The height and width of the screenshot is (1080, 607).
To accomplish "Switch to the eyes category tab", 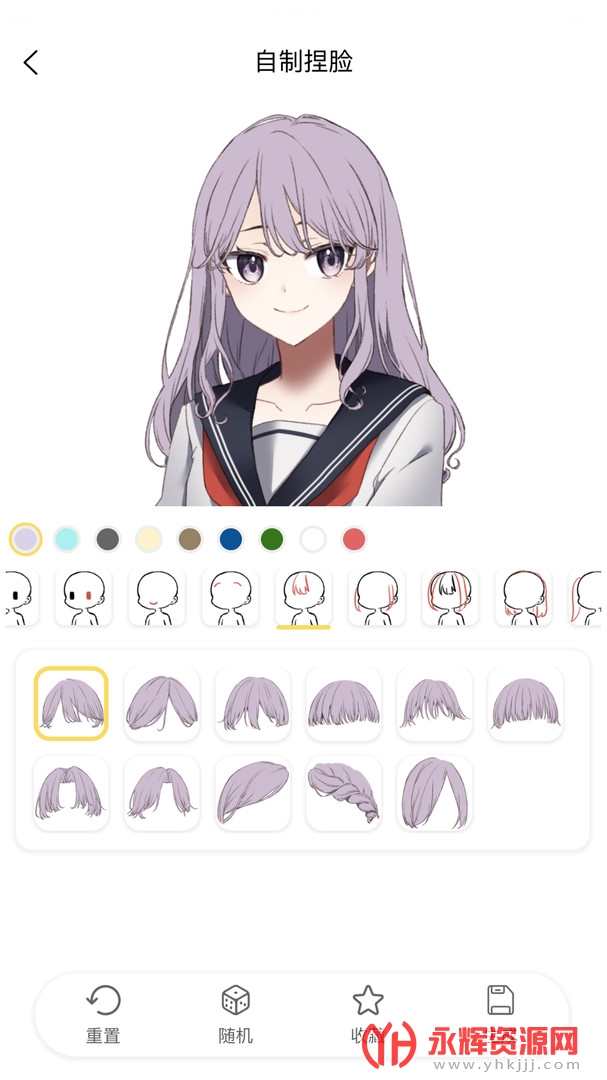I will 83,598.
